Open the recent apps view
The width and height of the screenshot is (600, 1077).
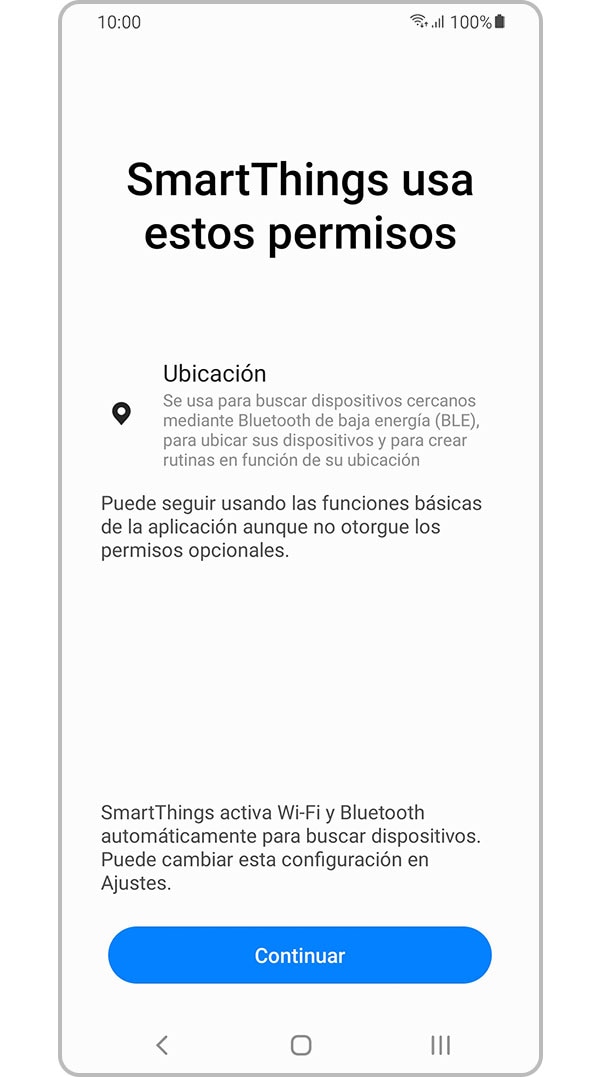(x=440, y=1045)
